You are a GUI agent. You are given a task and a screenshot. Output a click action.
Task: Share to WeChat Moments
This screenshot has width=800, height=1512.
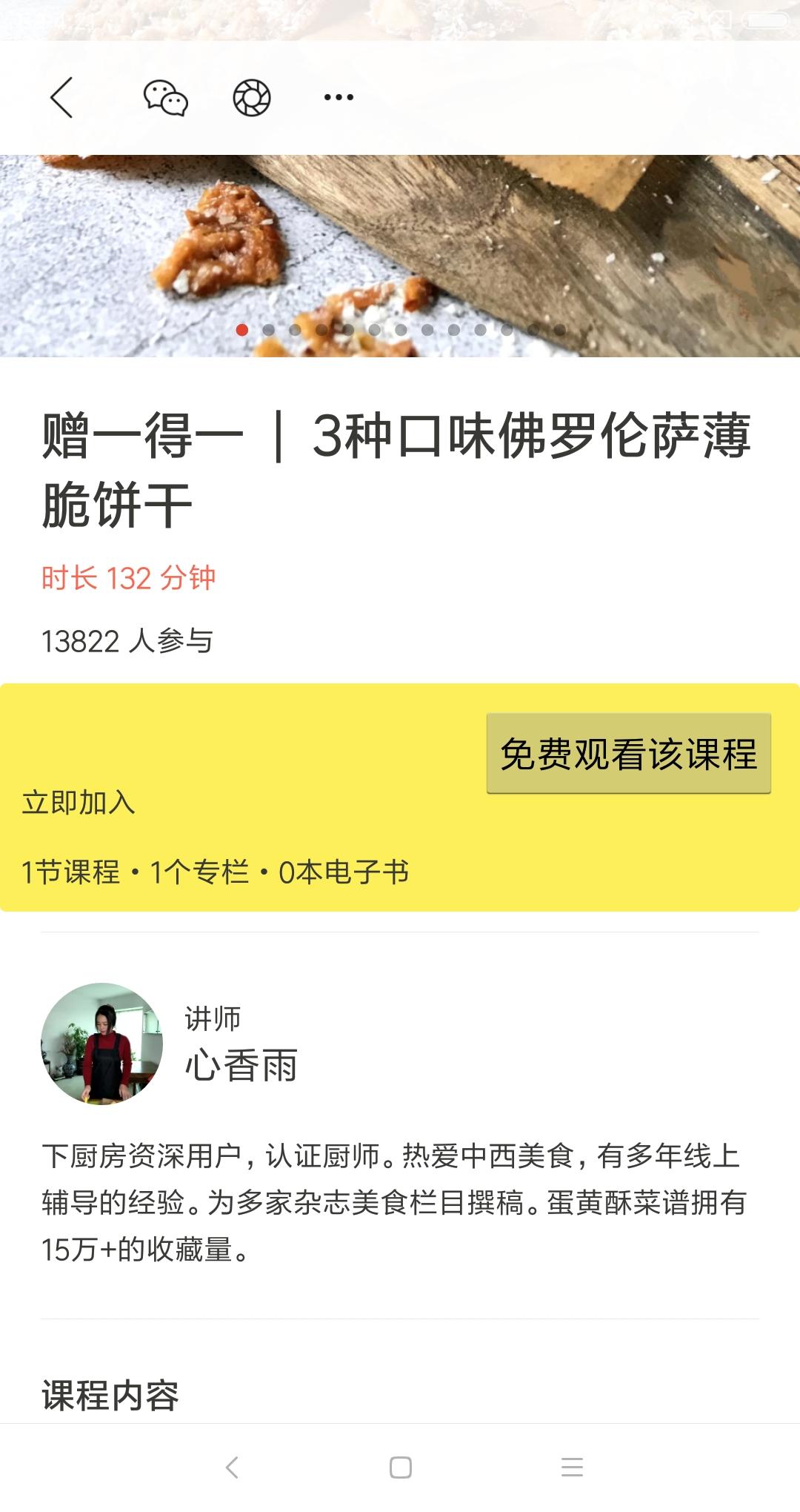point(252,98)
